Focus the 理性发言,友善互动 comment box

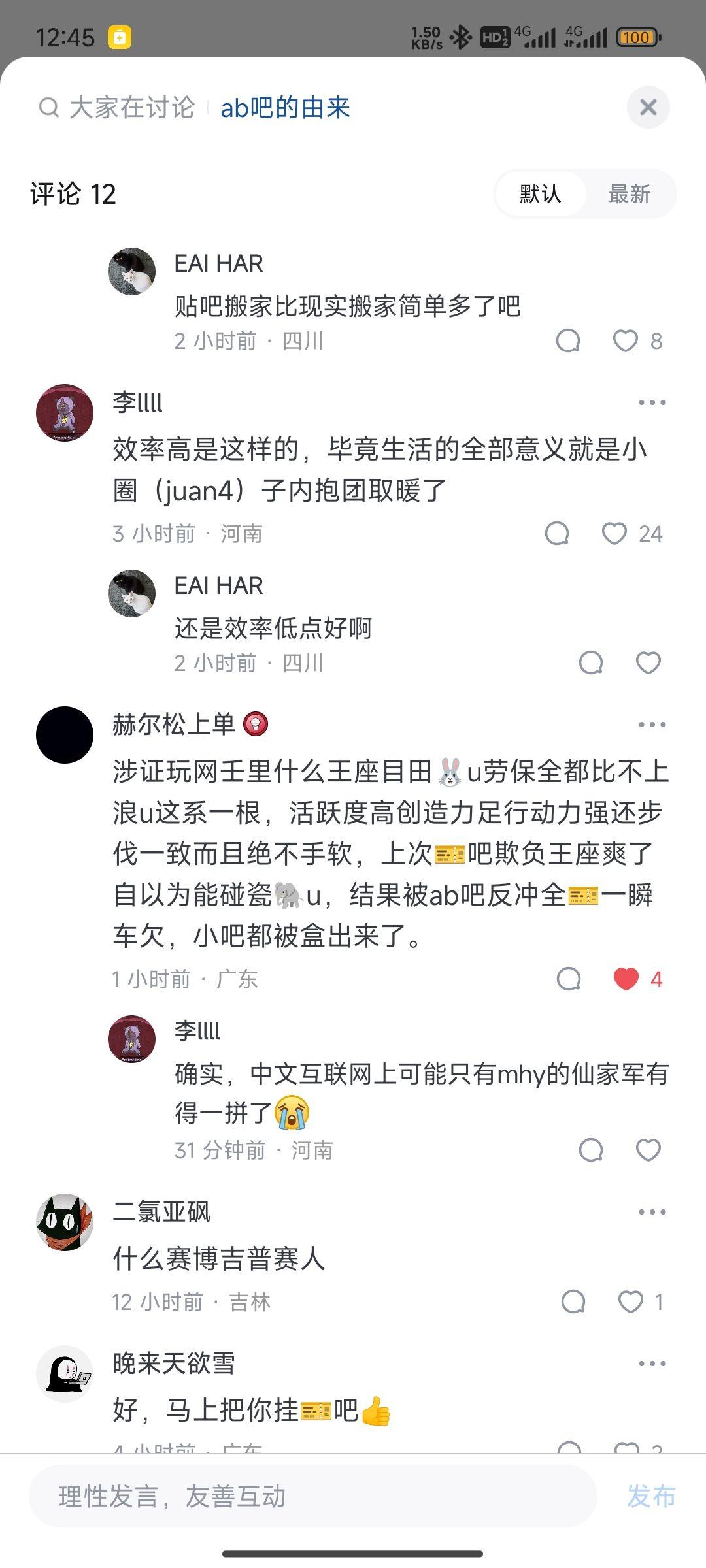click(x=312, y=1496)
